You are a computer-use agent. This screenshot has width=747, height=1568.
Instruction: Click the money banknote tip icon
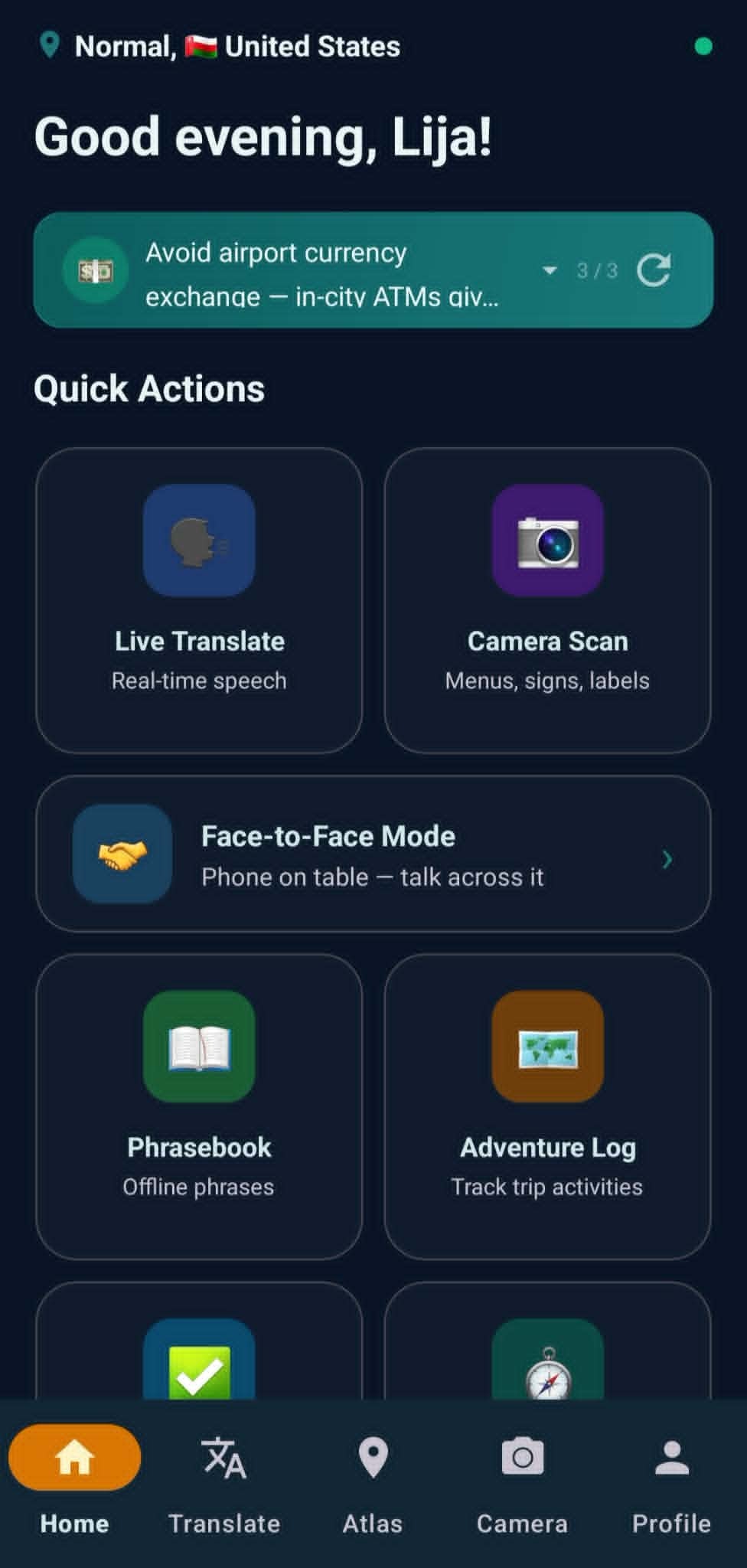(94, 269)
